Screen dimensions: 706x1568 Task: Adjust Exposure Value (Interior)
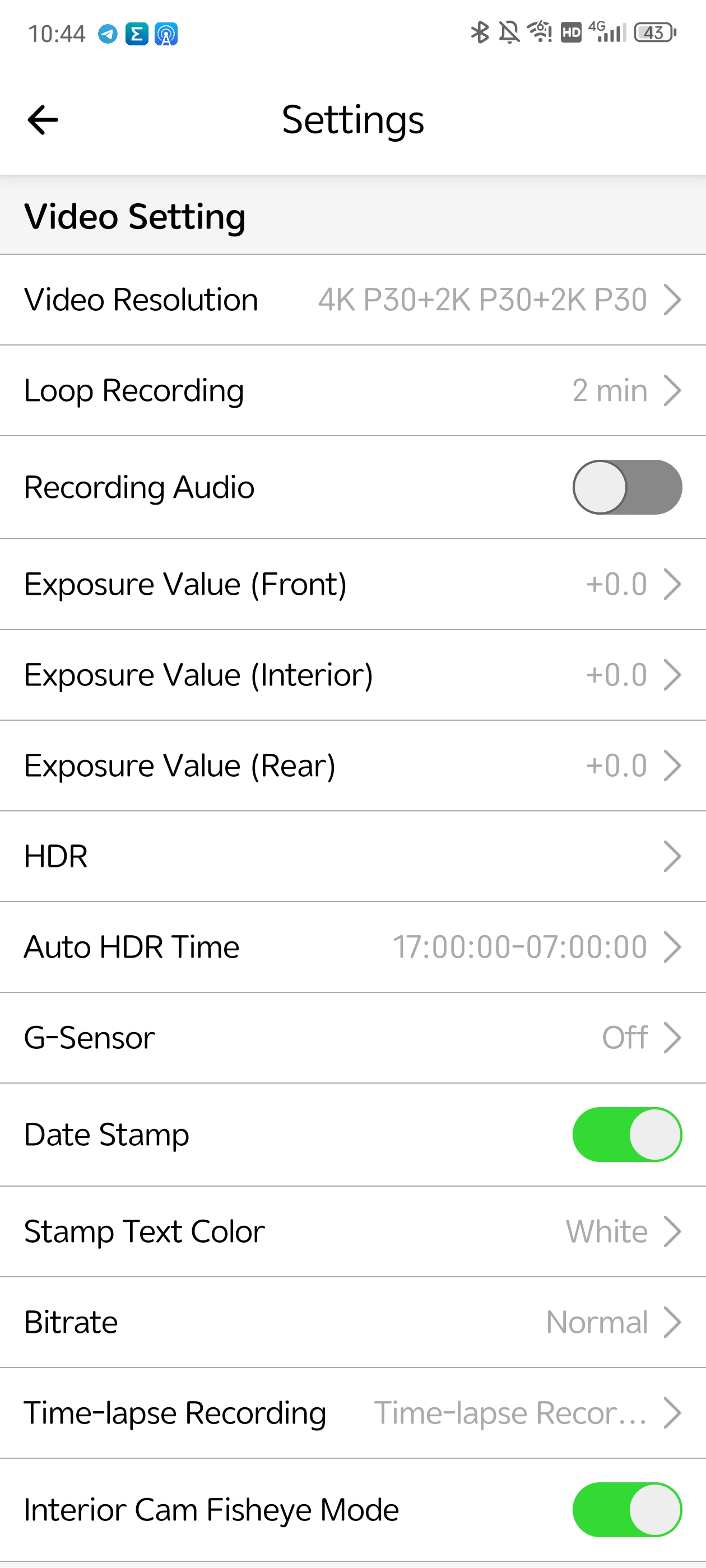point(352,675)
